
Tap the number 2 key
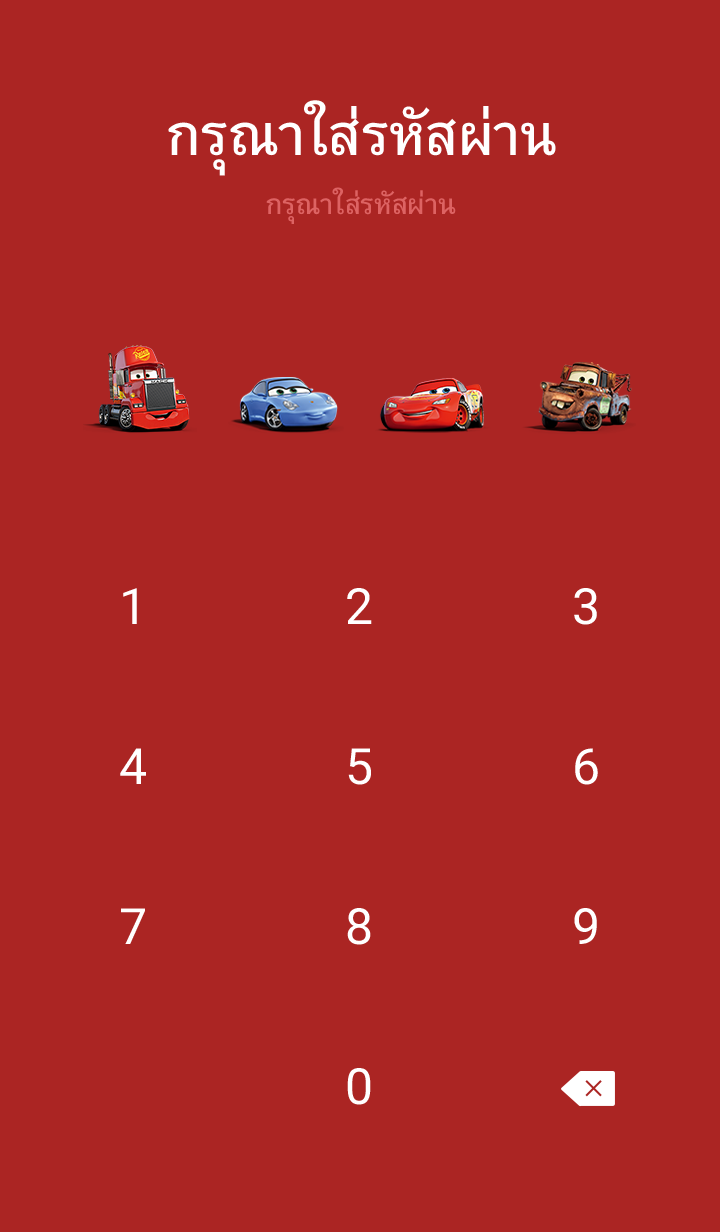[x=359, y=607]
